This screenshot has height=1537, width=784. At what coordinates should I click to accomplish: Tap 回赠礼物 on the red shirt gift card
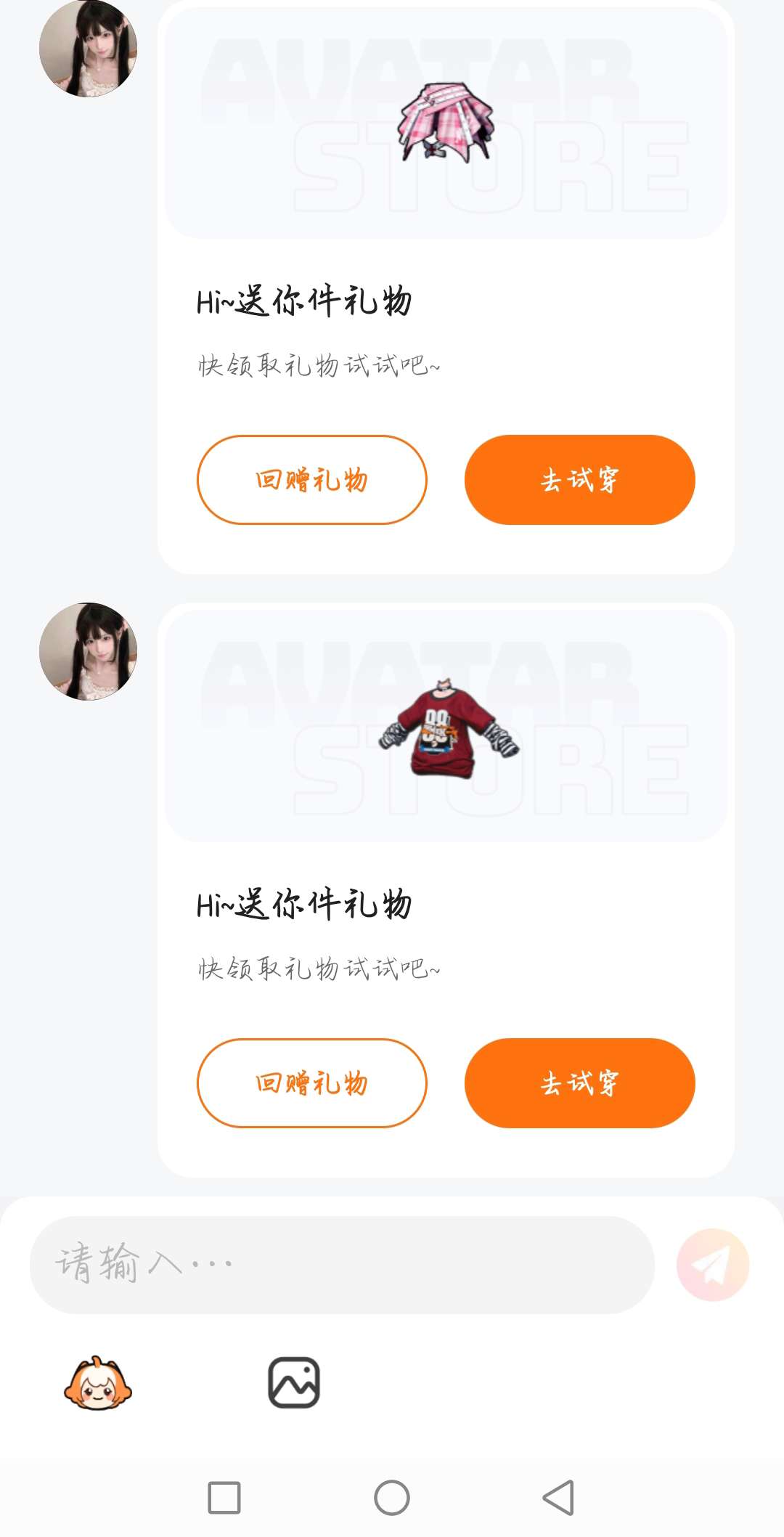click(311, 1083)
